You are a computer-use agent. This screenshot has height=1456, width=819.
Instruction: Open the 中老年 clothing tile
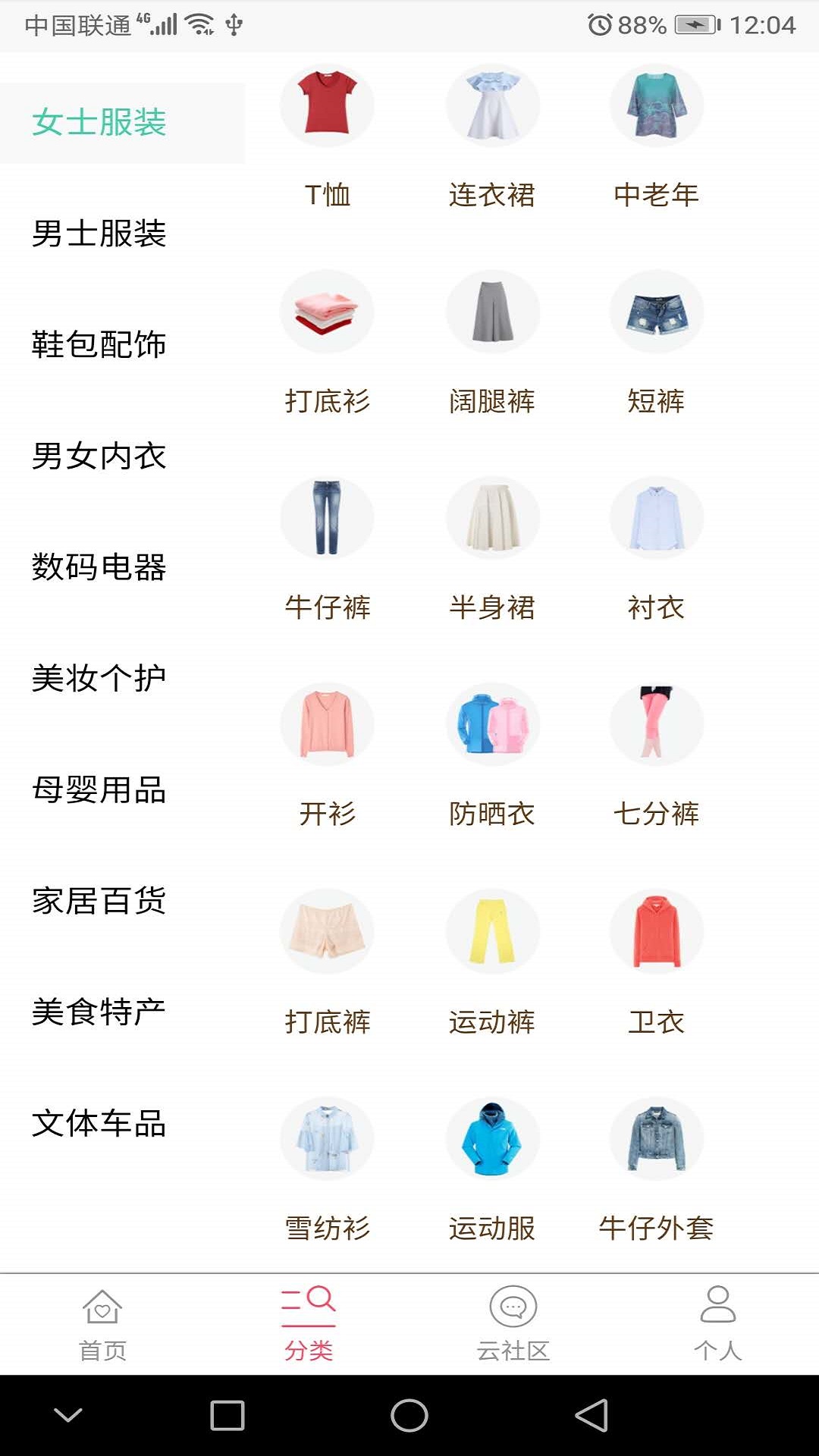point(657,136)
